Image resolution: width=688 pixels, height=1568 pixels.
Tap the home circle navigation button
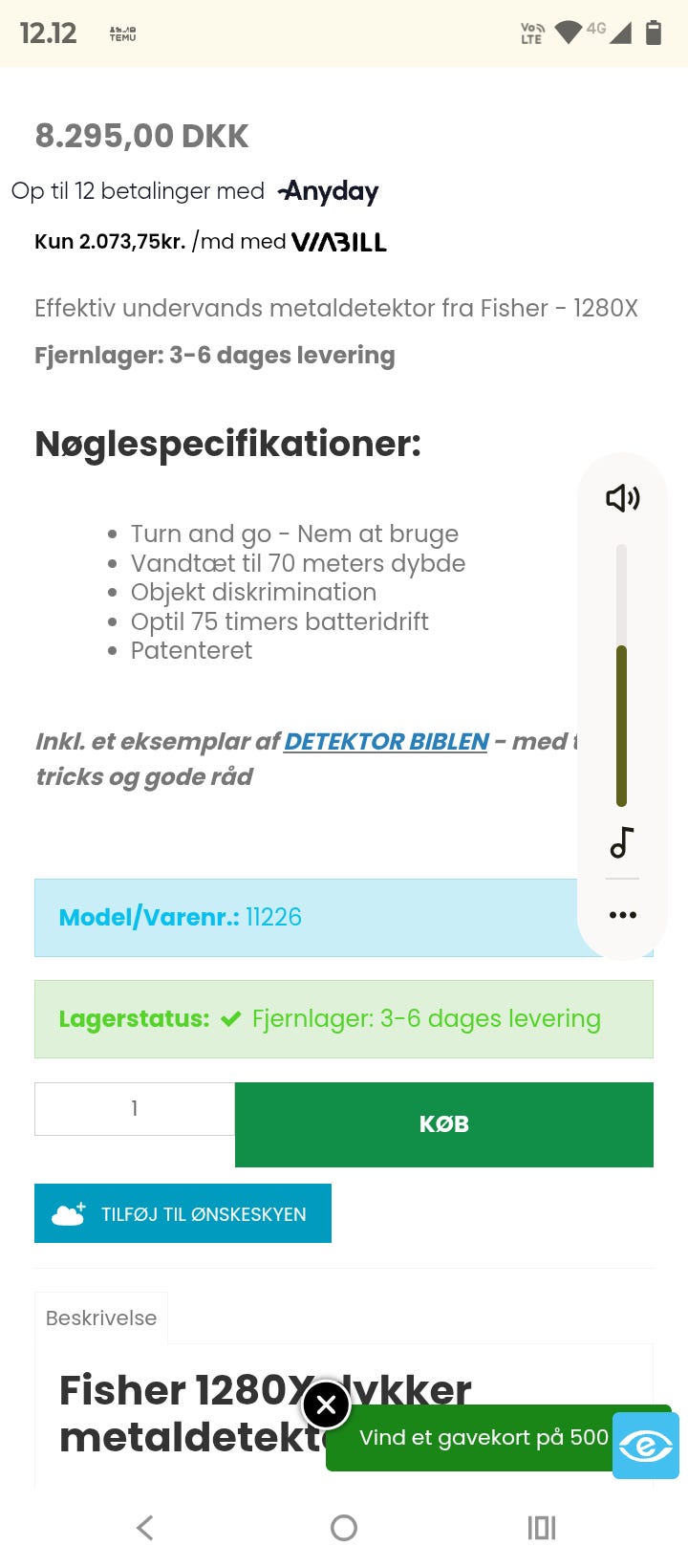(343, 1527)
